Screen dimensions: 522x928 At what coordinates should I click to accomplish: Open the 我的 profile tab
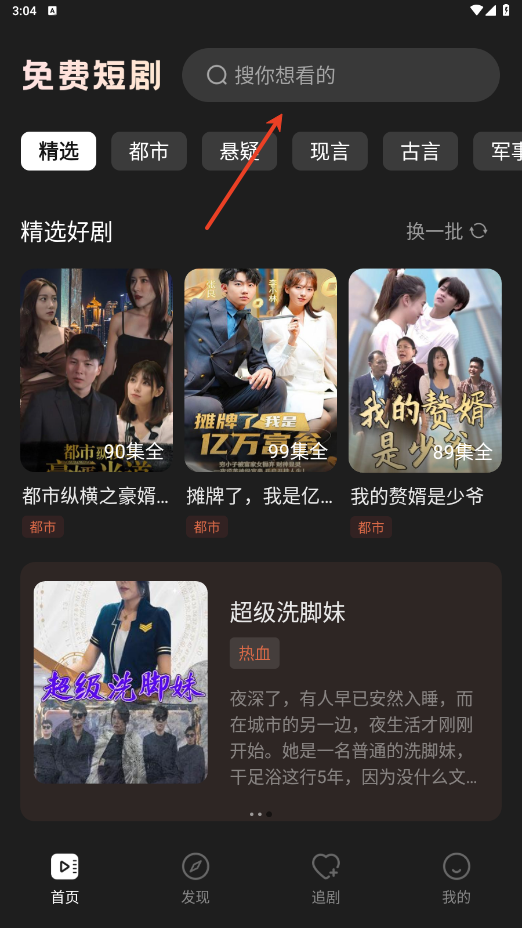pos(456,879)
